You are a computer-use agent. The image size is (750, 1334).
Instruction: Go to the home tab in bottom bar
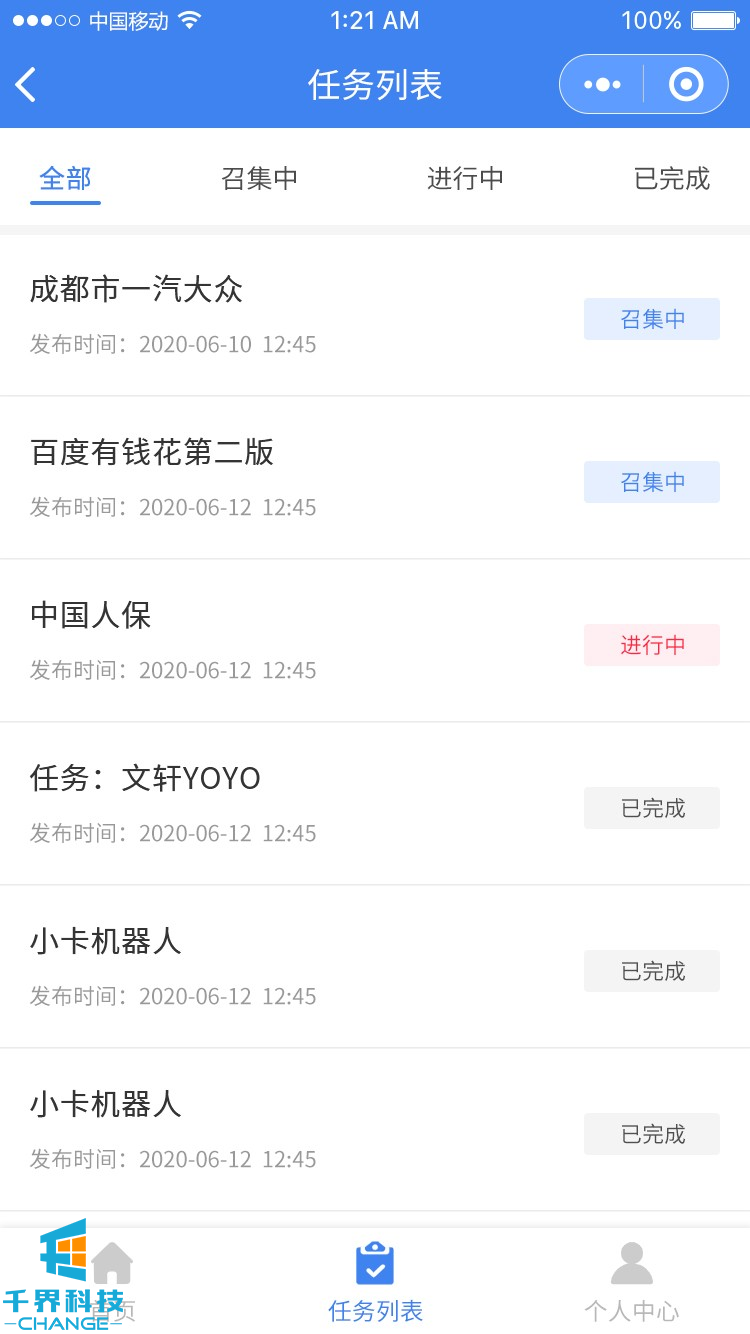pyautogui.click(x=112, y=1280)
